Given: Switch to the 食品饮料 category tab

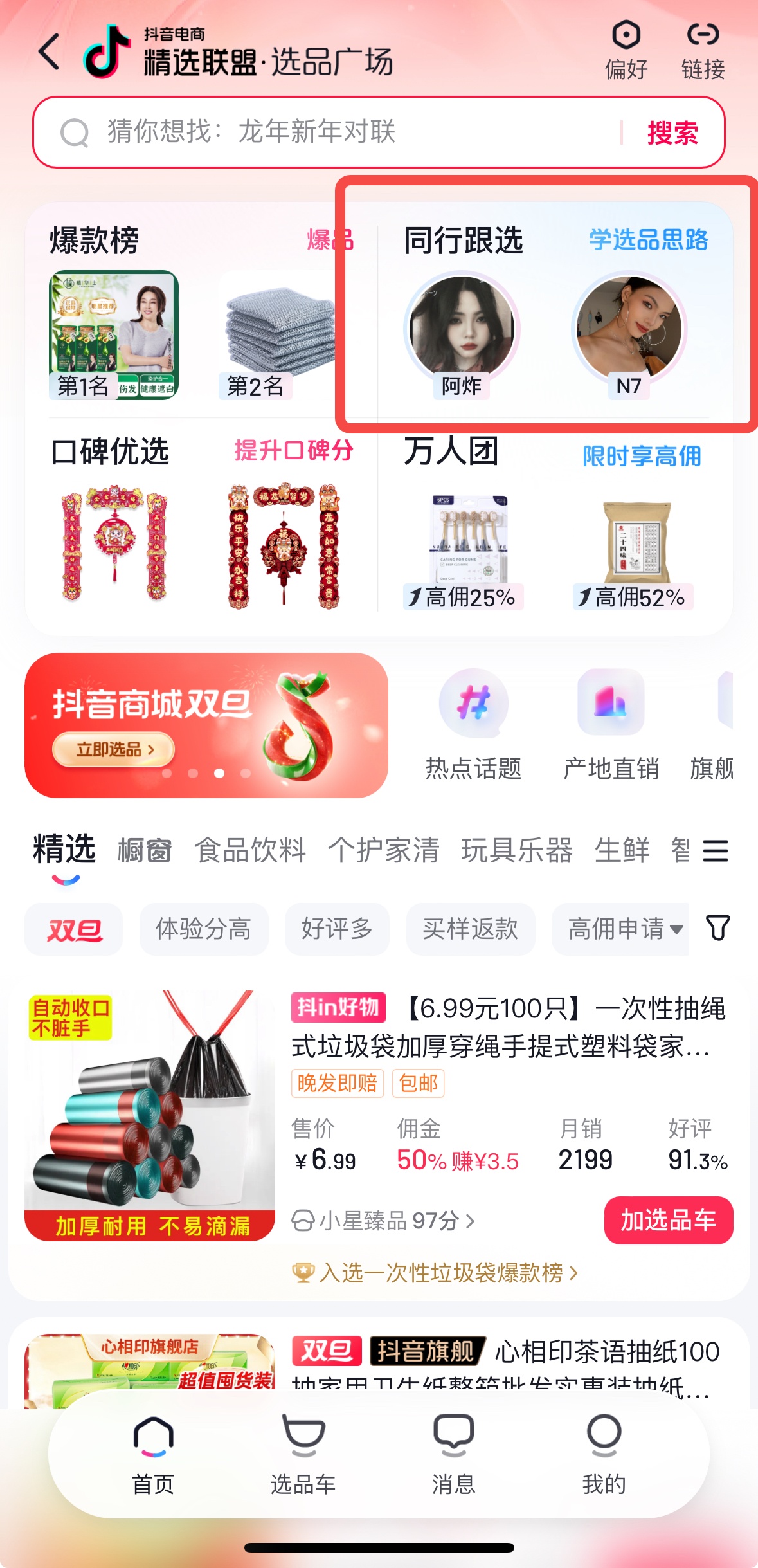Looking at the screenshot, I should coord(250,850).
